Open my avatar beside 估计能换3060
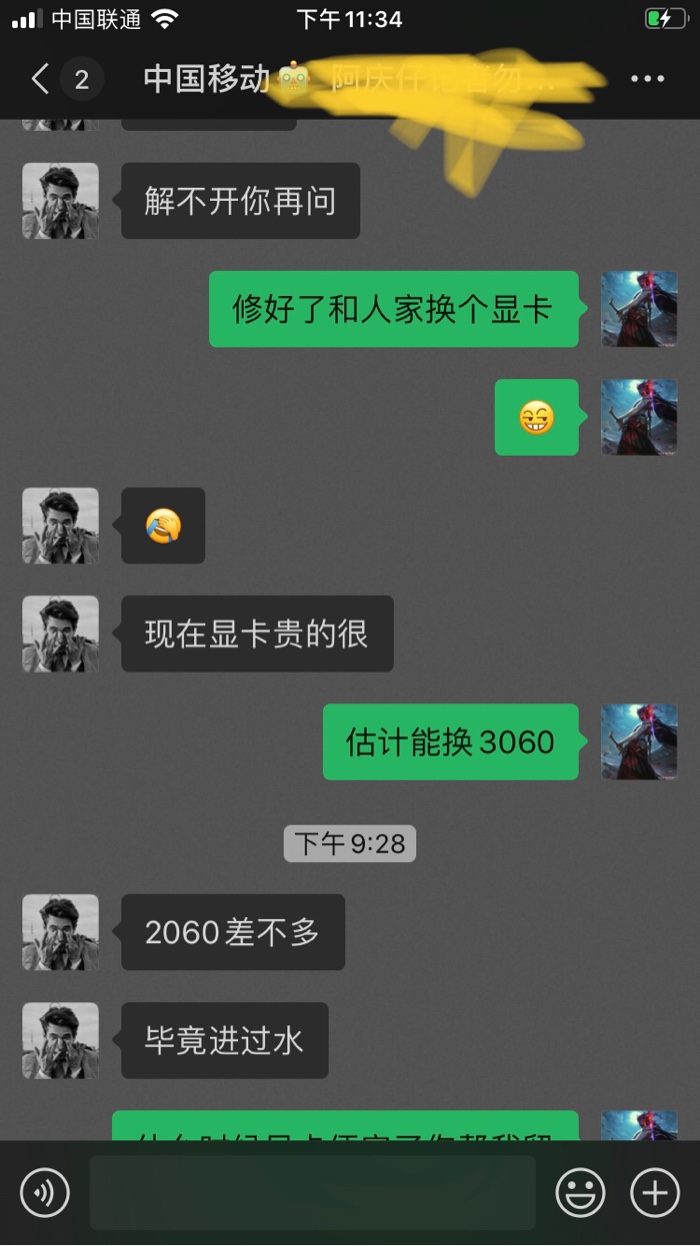Screen dimensions: 700x1246 pos(639,742)
